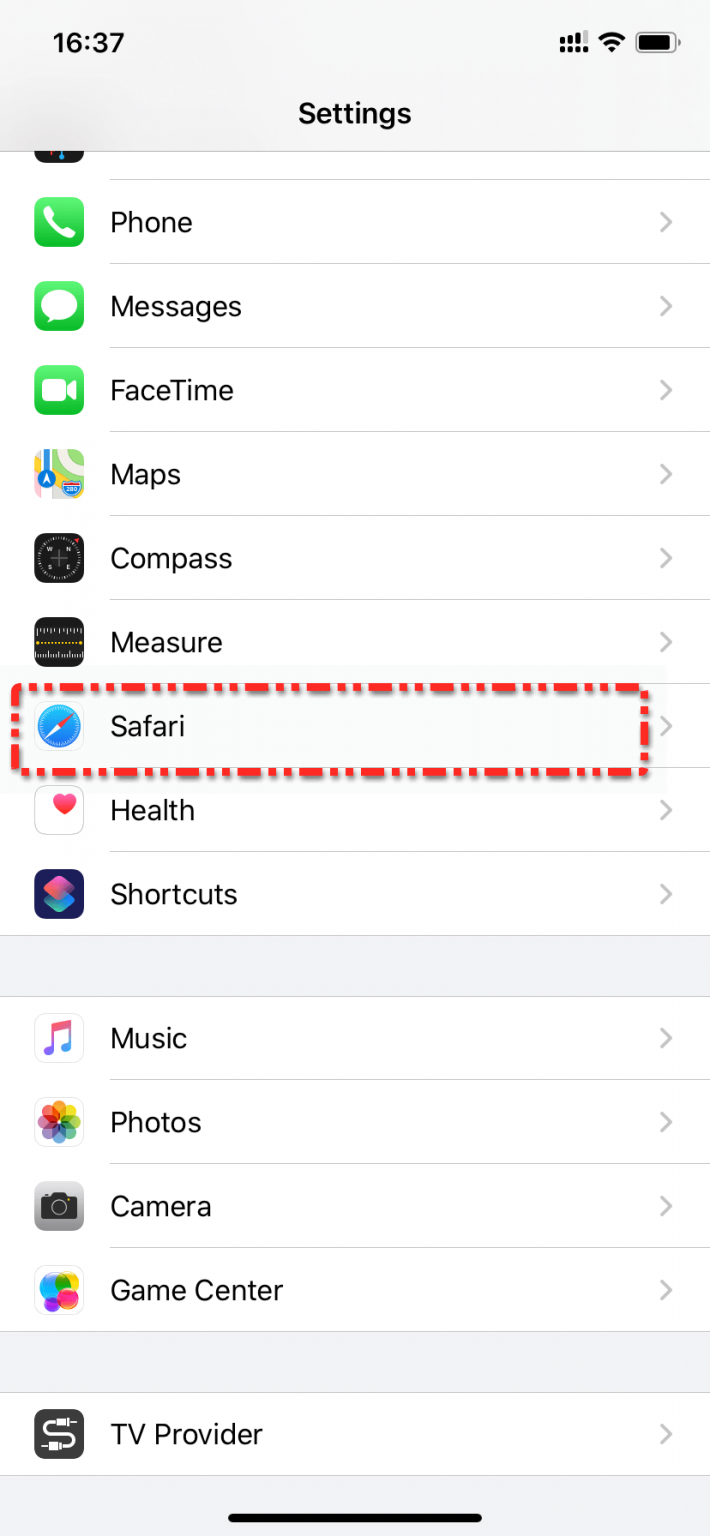Open Game Center settings
The width and height of the screenshot is (710, 1536).
tap(355, 1290)
